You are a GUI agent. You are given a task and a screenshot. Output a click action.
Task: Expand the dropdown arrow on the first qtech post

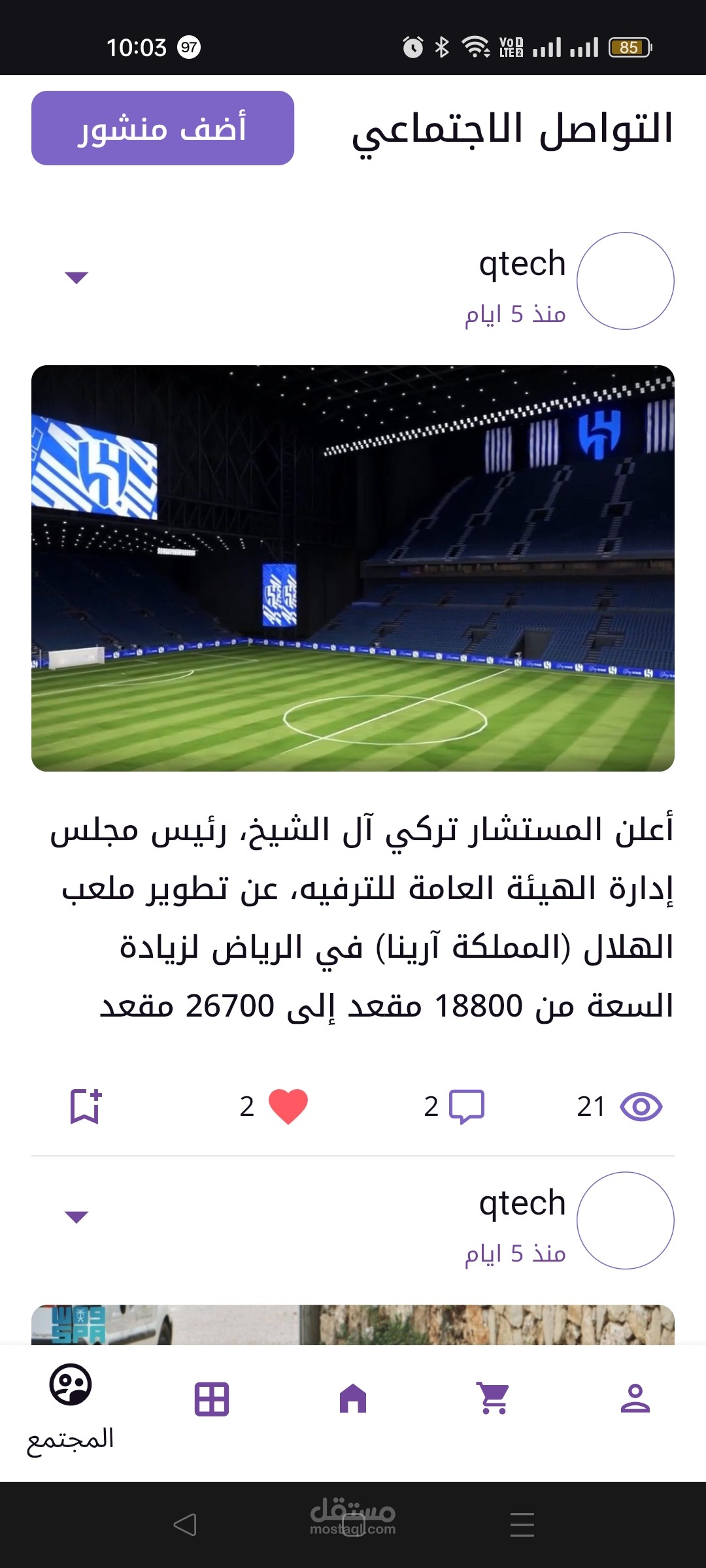[x=76, y=278]
